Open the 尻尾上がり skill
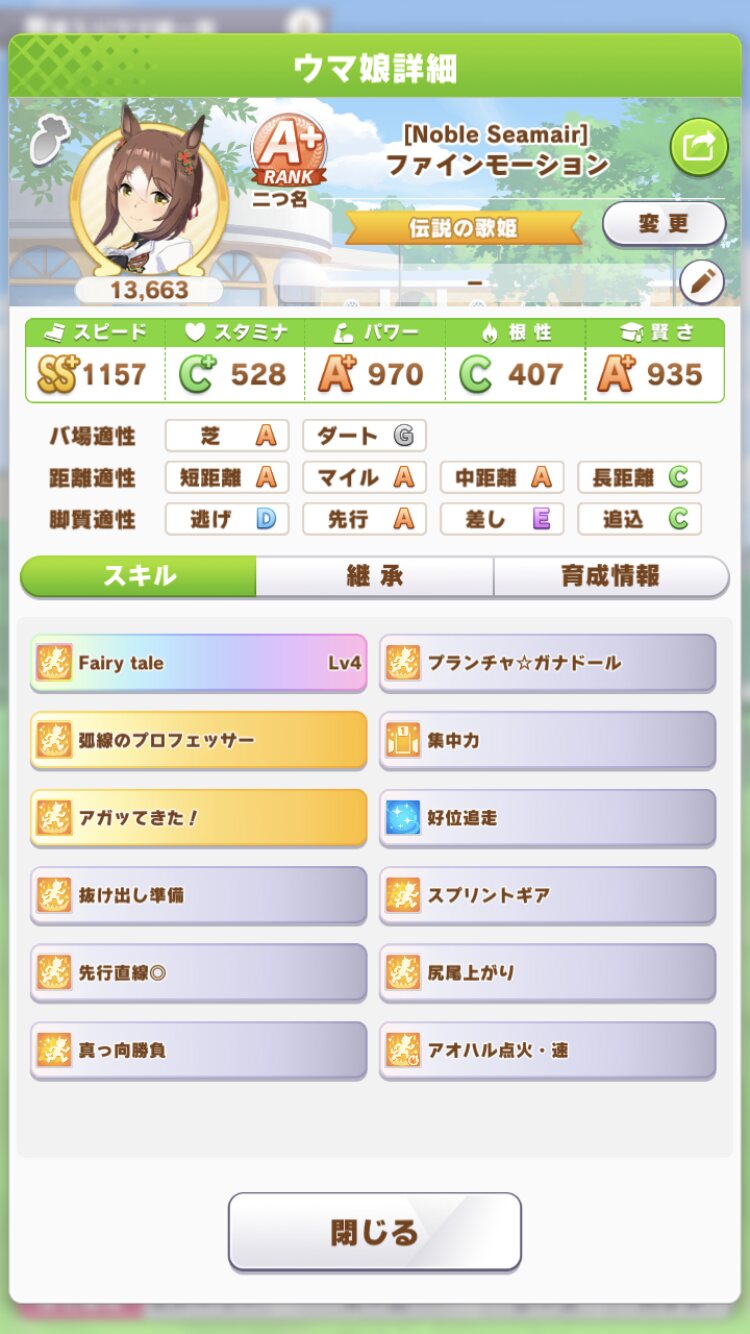The image size is (750, 1334). click(x=547, y=972)
